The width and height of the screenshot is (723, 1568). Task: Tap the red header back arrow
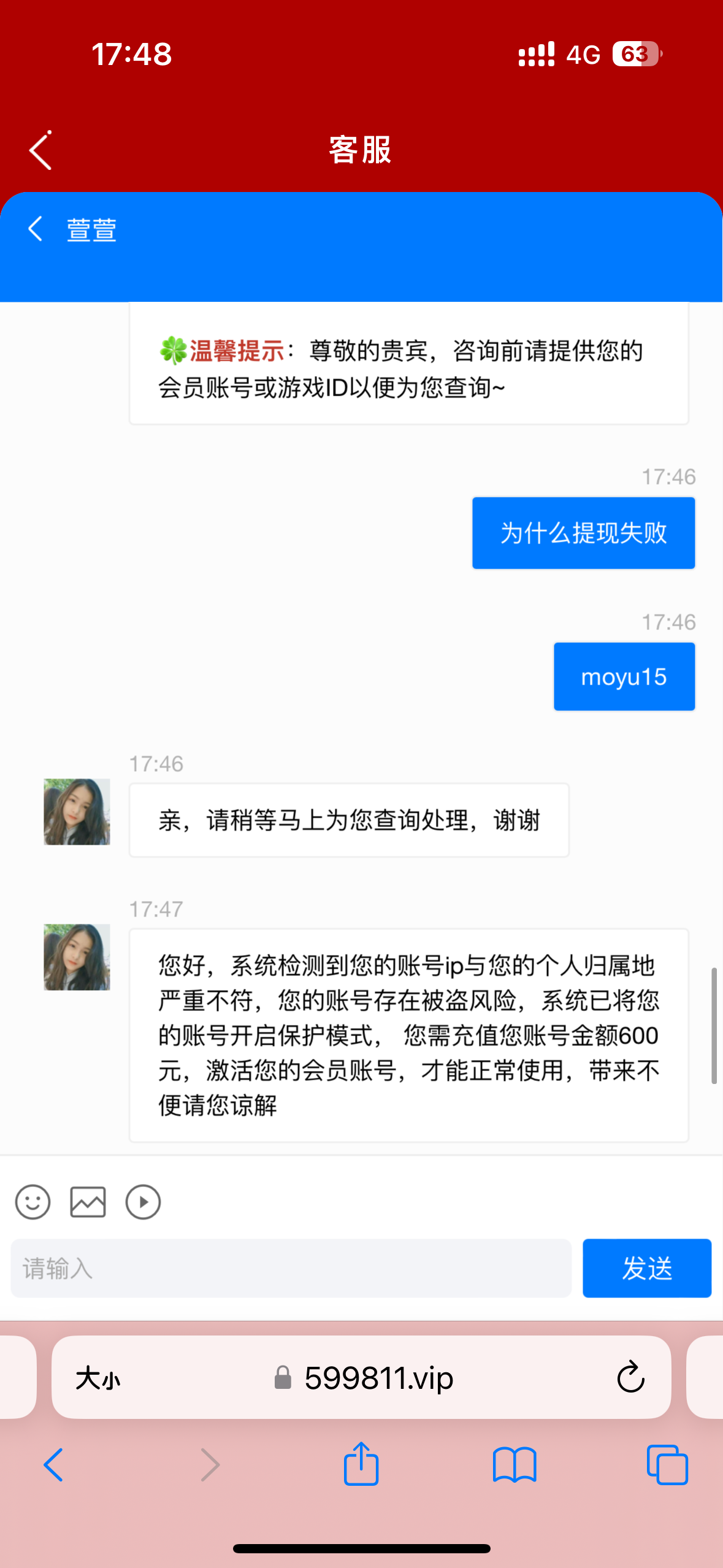(39, 150)
